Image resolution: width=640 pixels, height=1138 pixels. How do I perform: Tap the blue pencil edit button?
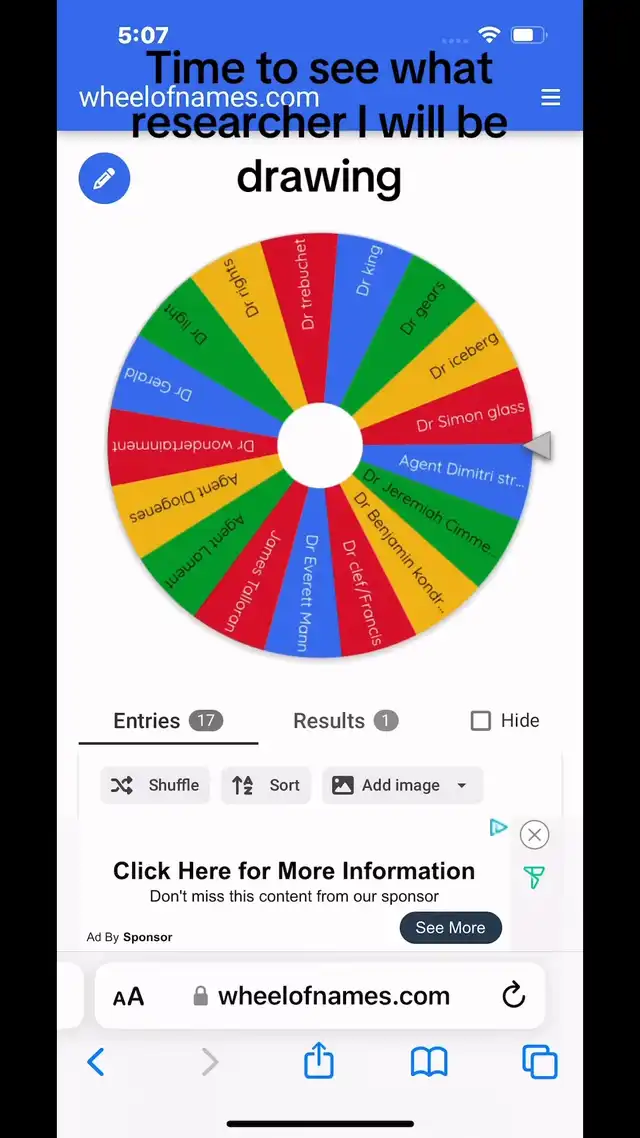coord(104,178)
